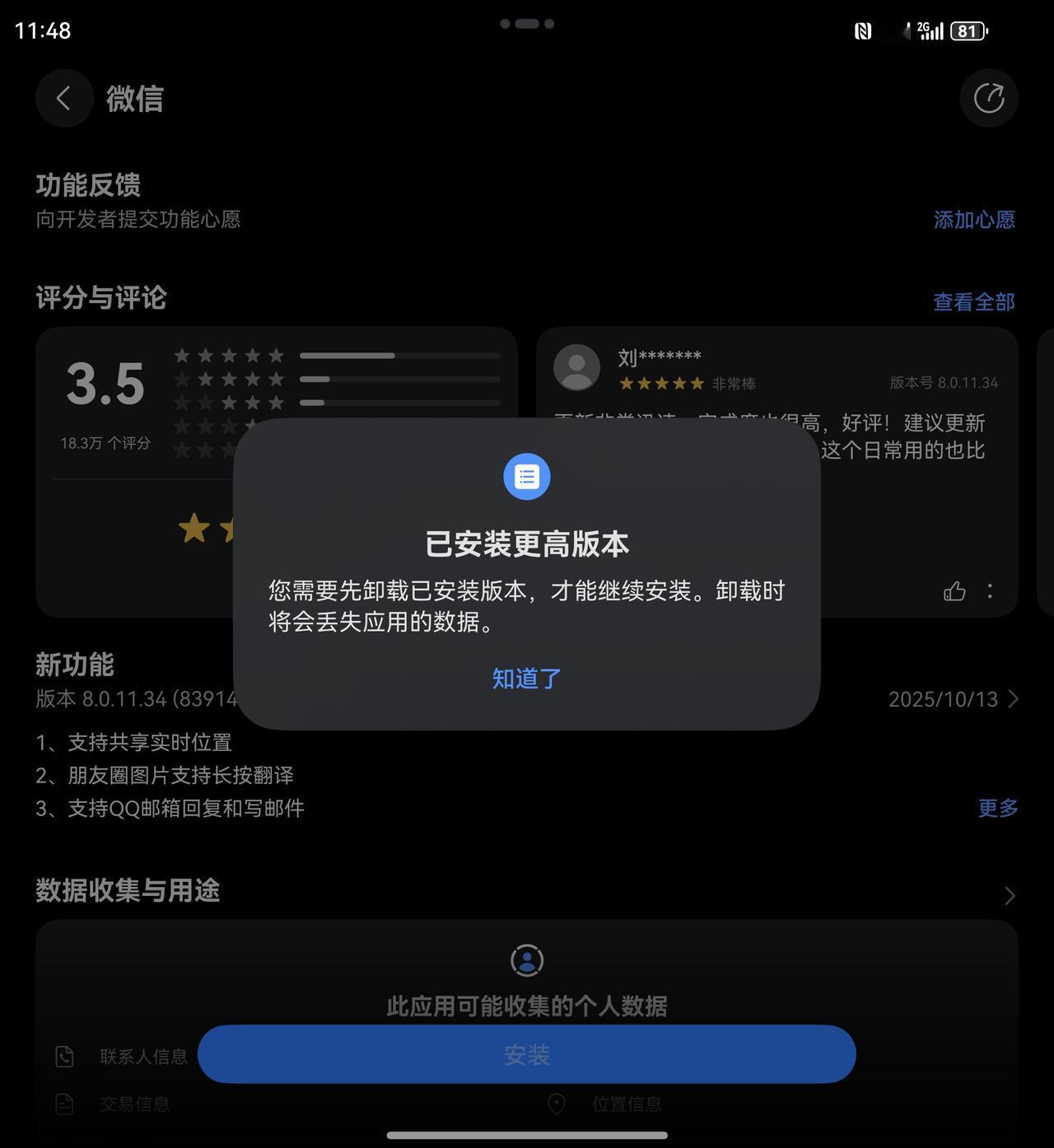Open 查看全部 to see all reviews
Viewport: 1054px width, 1148px height.
pyautogui.click(x=972, y=302)
